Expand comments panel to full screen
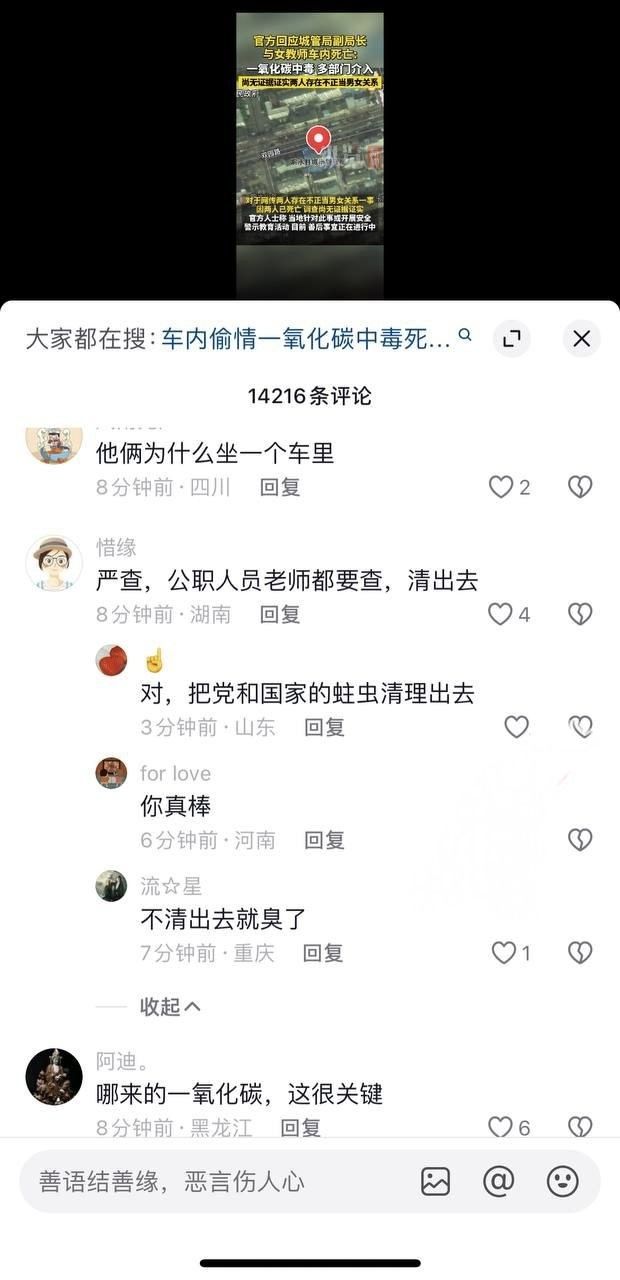The width and height of the screenshot is (620, 1280). click(x=512, y=339)
